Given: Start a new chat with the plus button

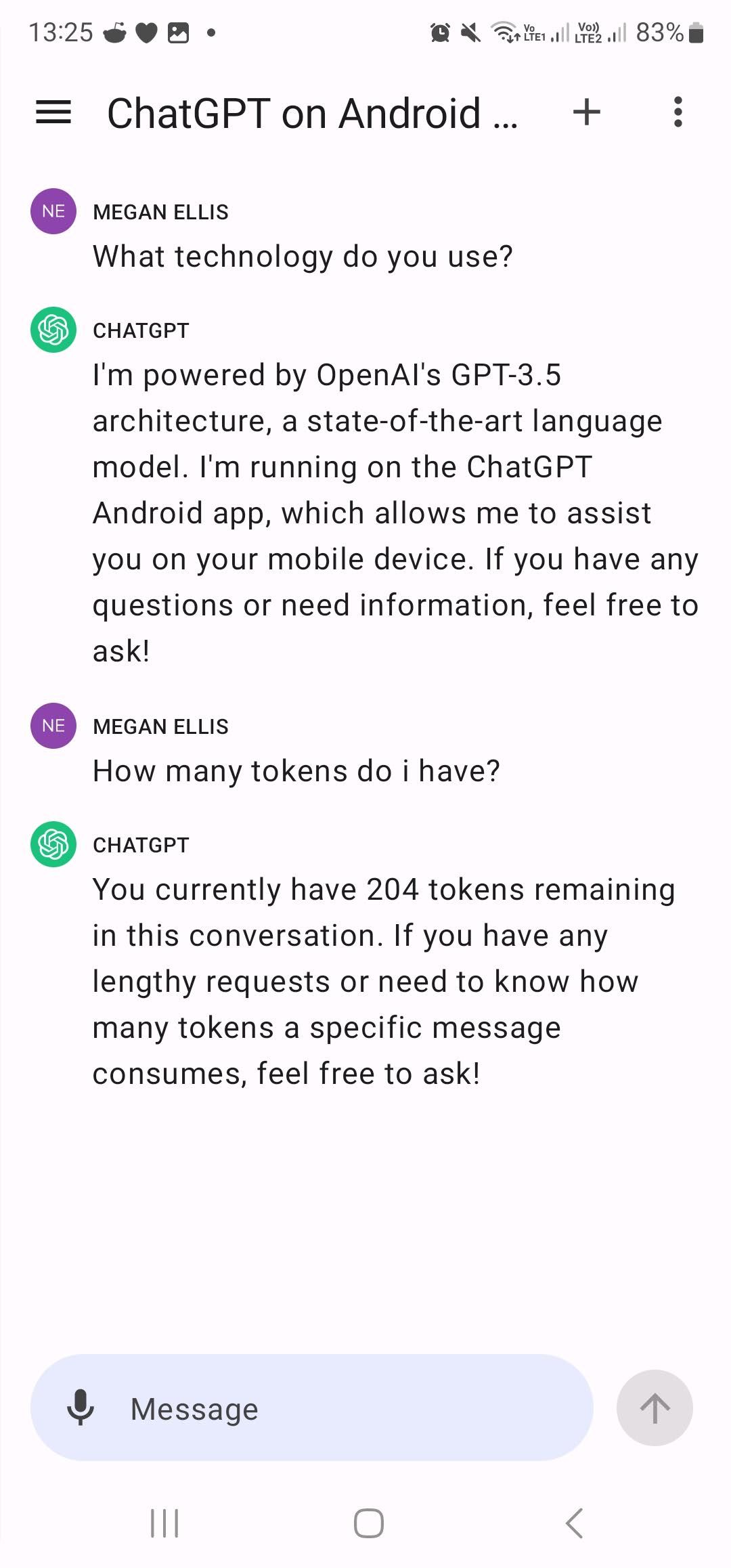Looking at the screenshot, I should [x=585, y=112].
